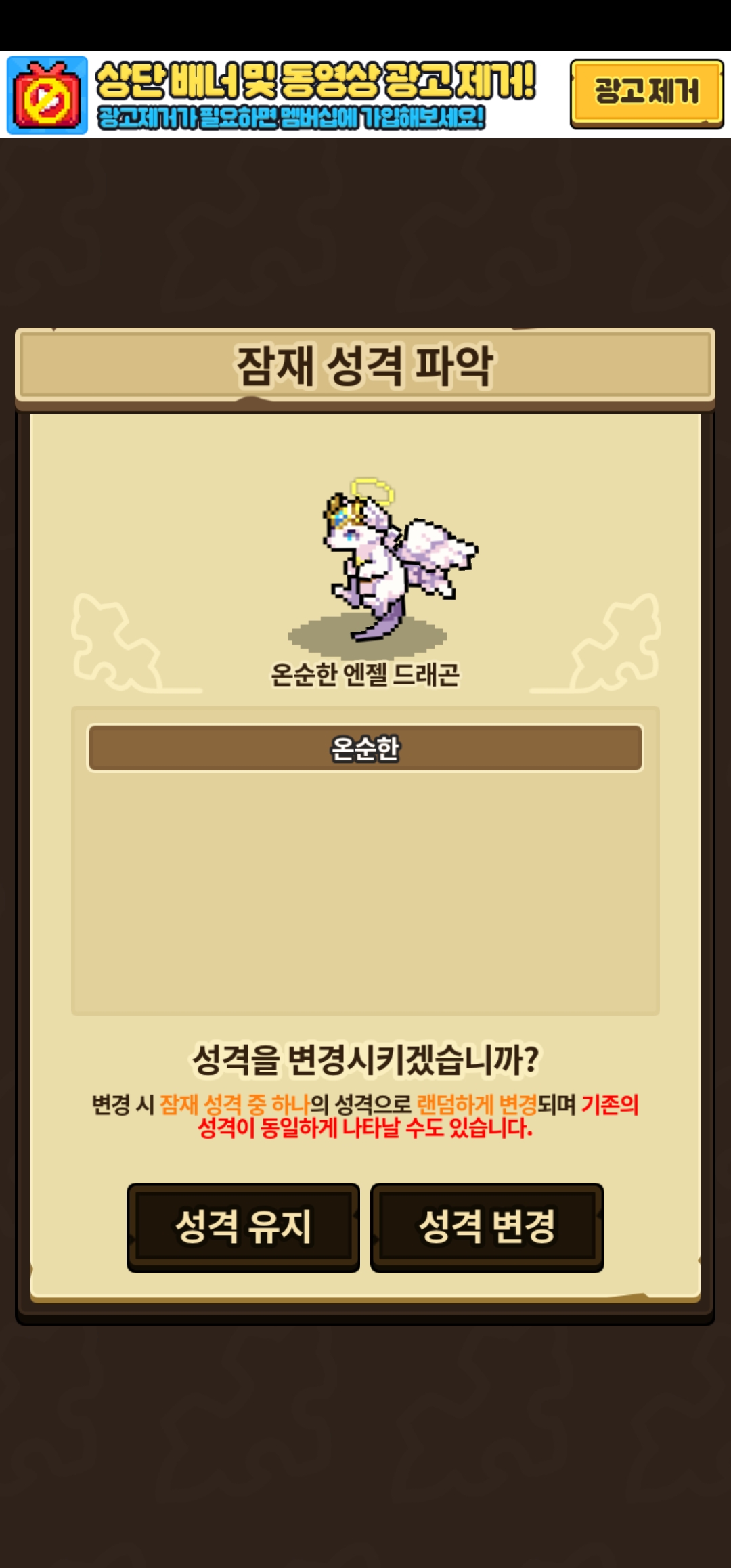Tap the 광고제거 button in the banner
Viewport: 731px width, 1568px height.
646,93
